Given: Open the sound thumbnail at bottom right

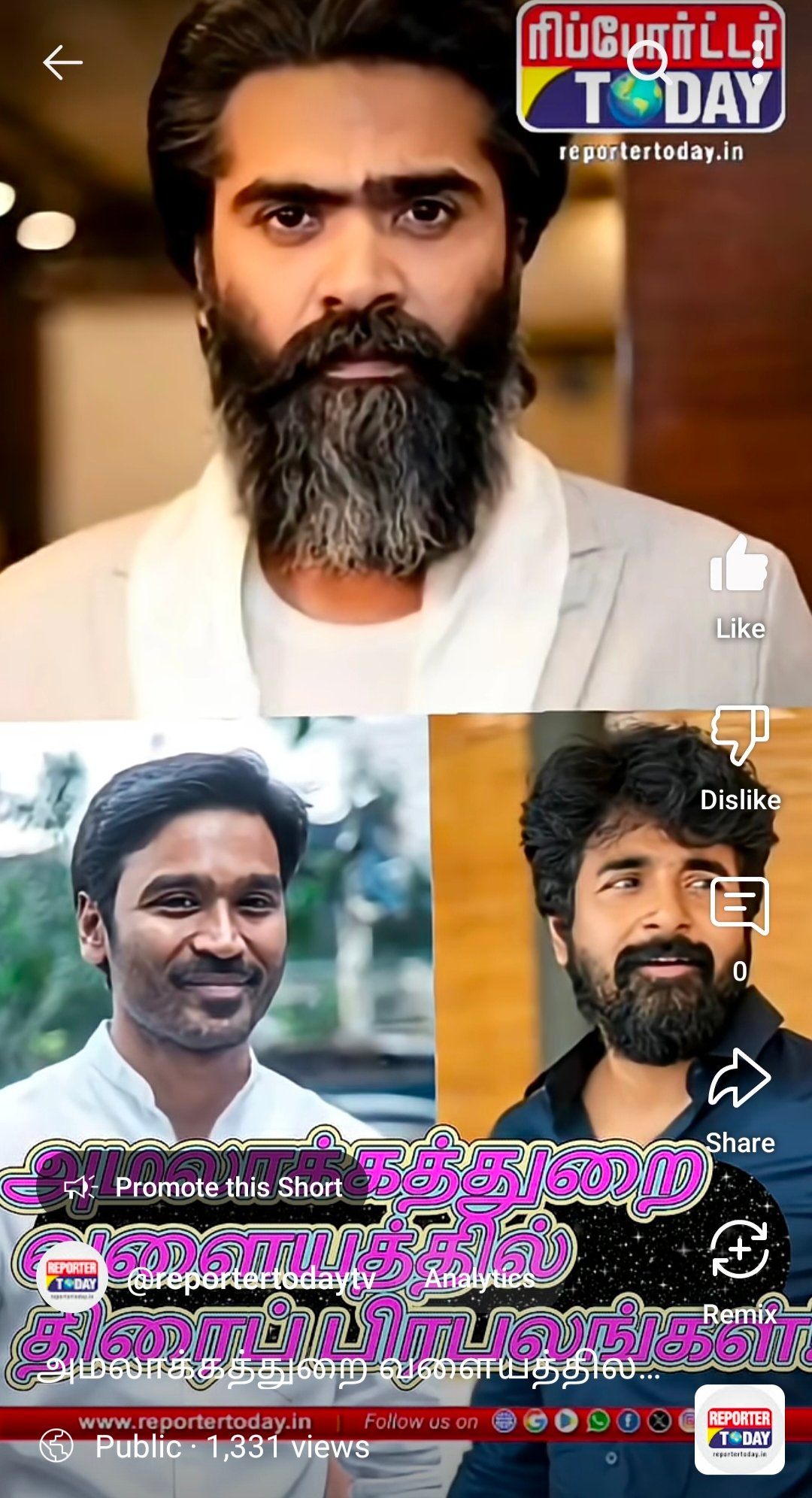Looking at the screenshot, I should [x=739, y=1429].
